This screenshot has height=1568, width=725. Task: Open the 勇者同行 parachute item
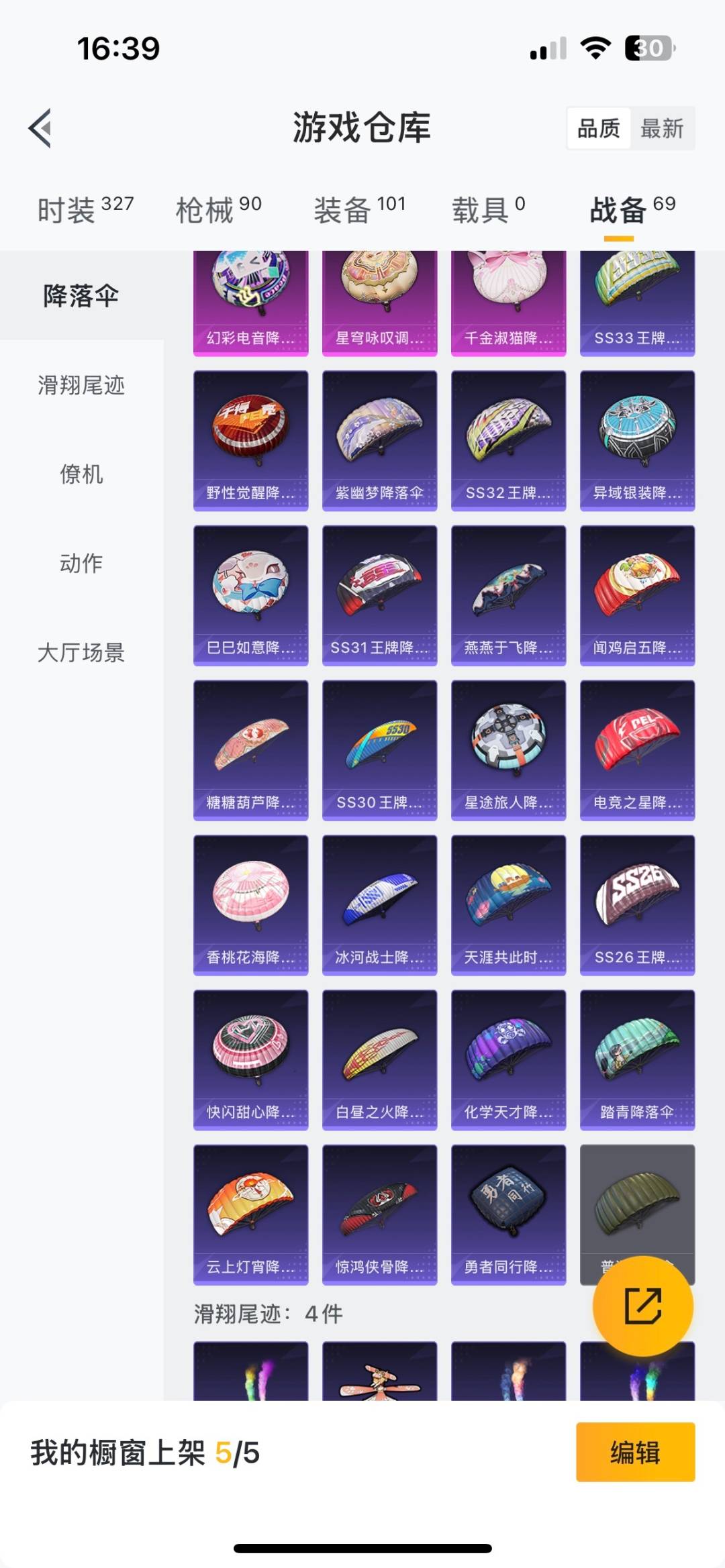(508, 1214)
